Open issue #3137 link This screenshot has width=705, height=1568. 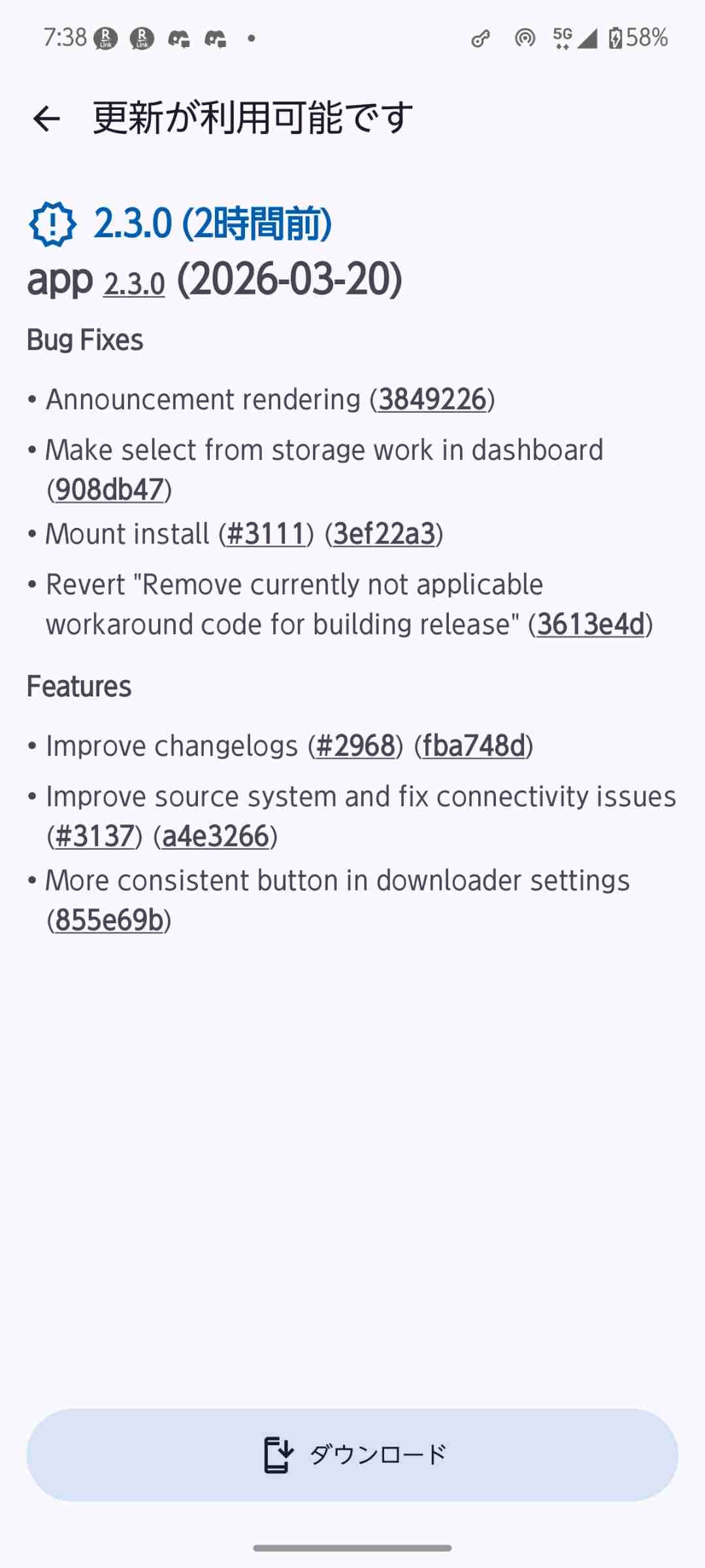pyautogui.click(x=95, y=836)
